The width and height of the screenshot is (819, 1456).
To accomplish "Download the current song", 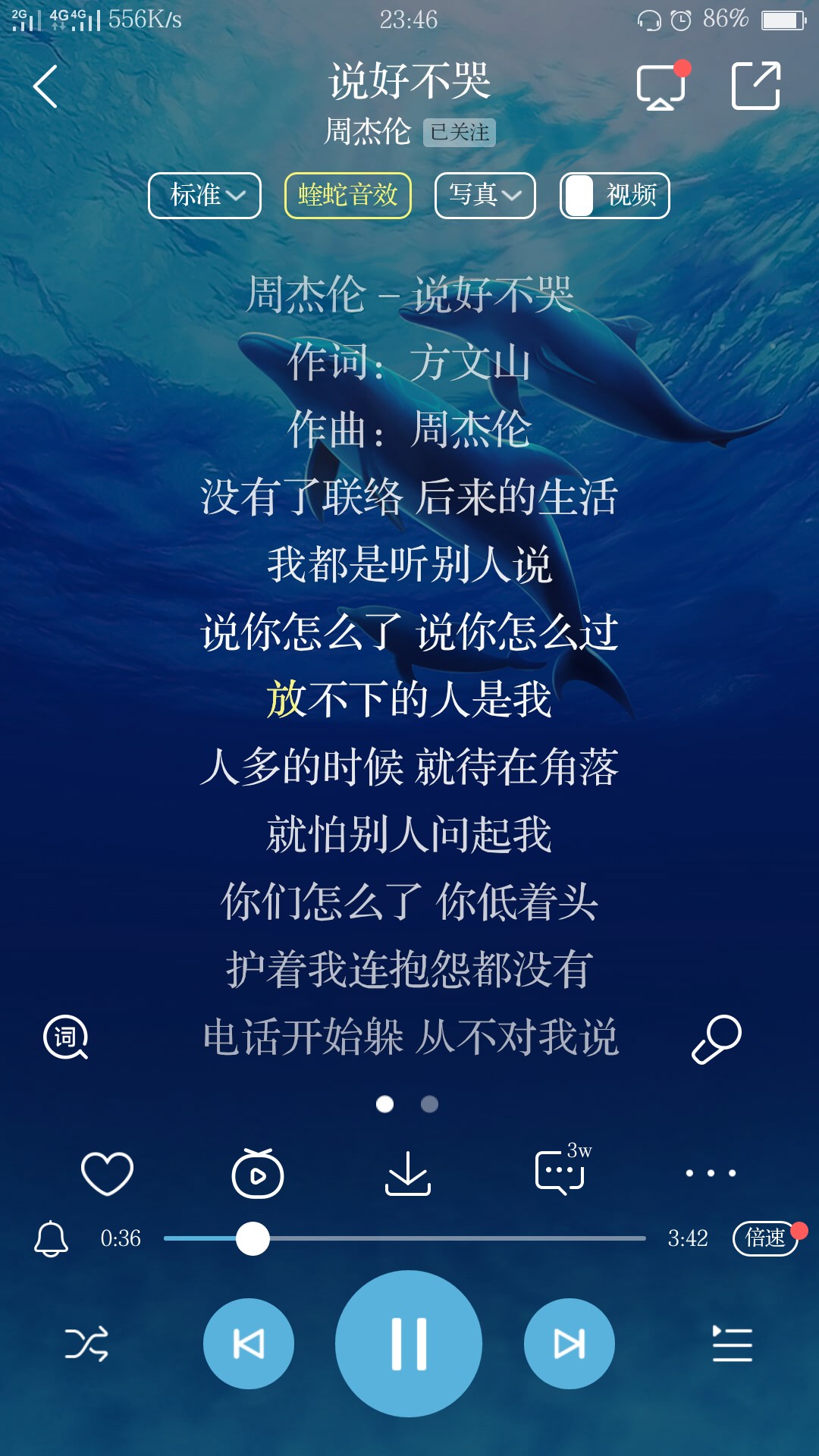I will [x=408, y=1173].
